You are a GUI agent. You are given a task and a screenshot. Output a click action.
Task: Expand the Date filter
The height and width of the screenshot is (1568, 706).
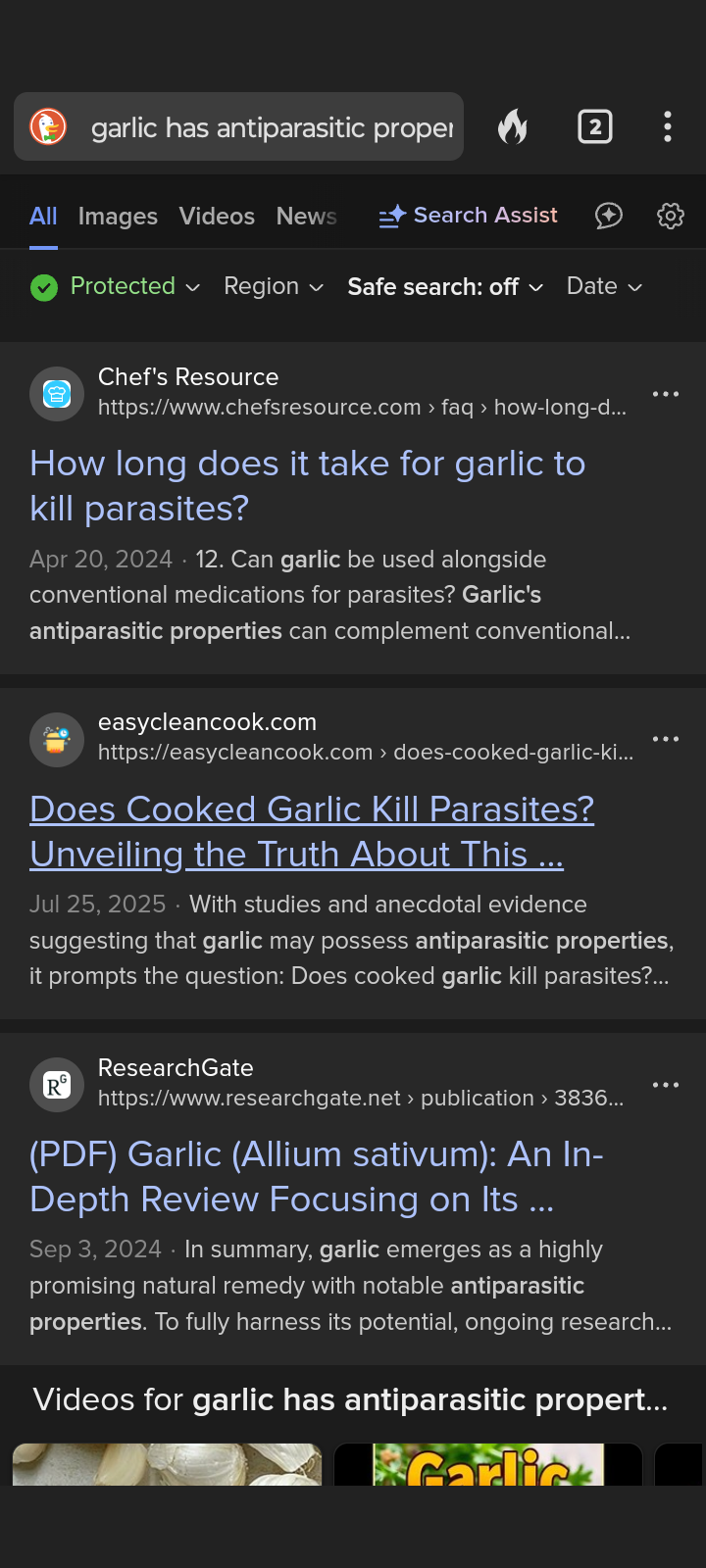tap(604, 286)
